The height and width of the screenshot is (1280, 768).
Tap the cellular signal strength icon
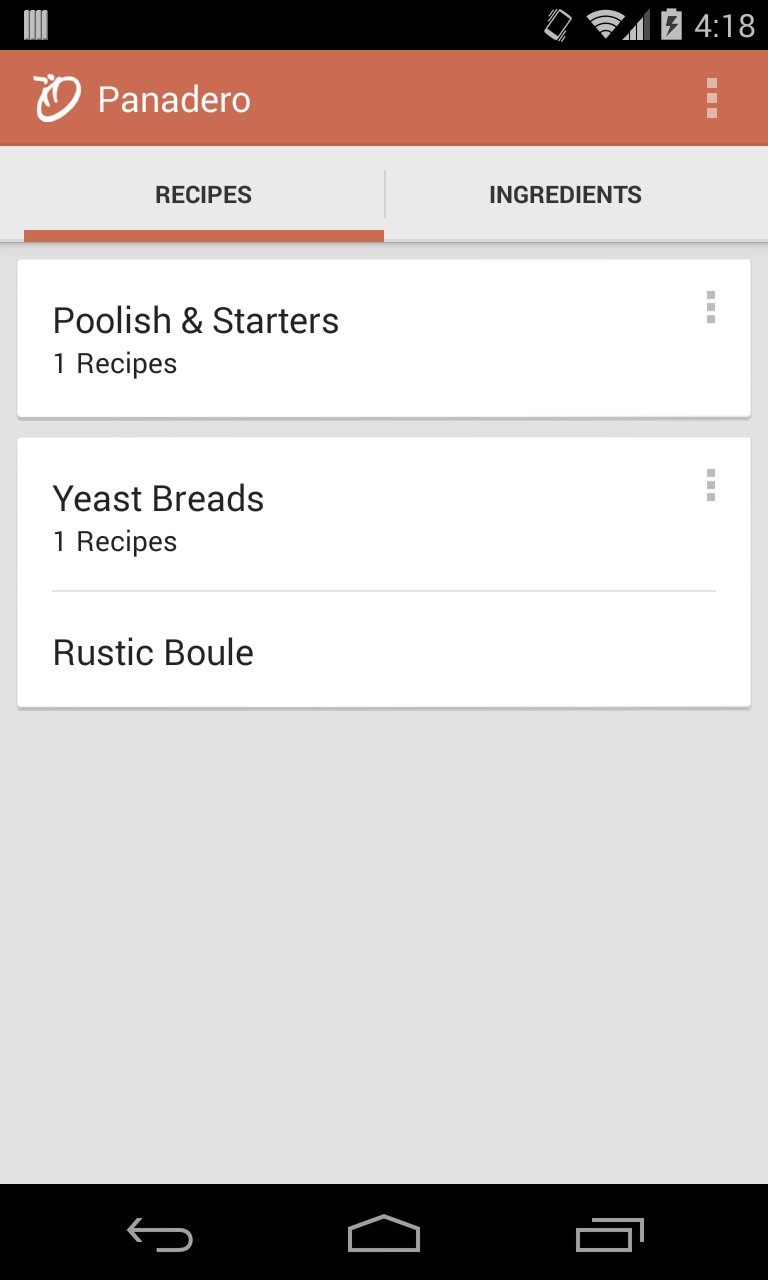point(639,24)
